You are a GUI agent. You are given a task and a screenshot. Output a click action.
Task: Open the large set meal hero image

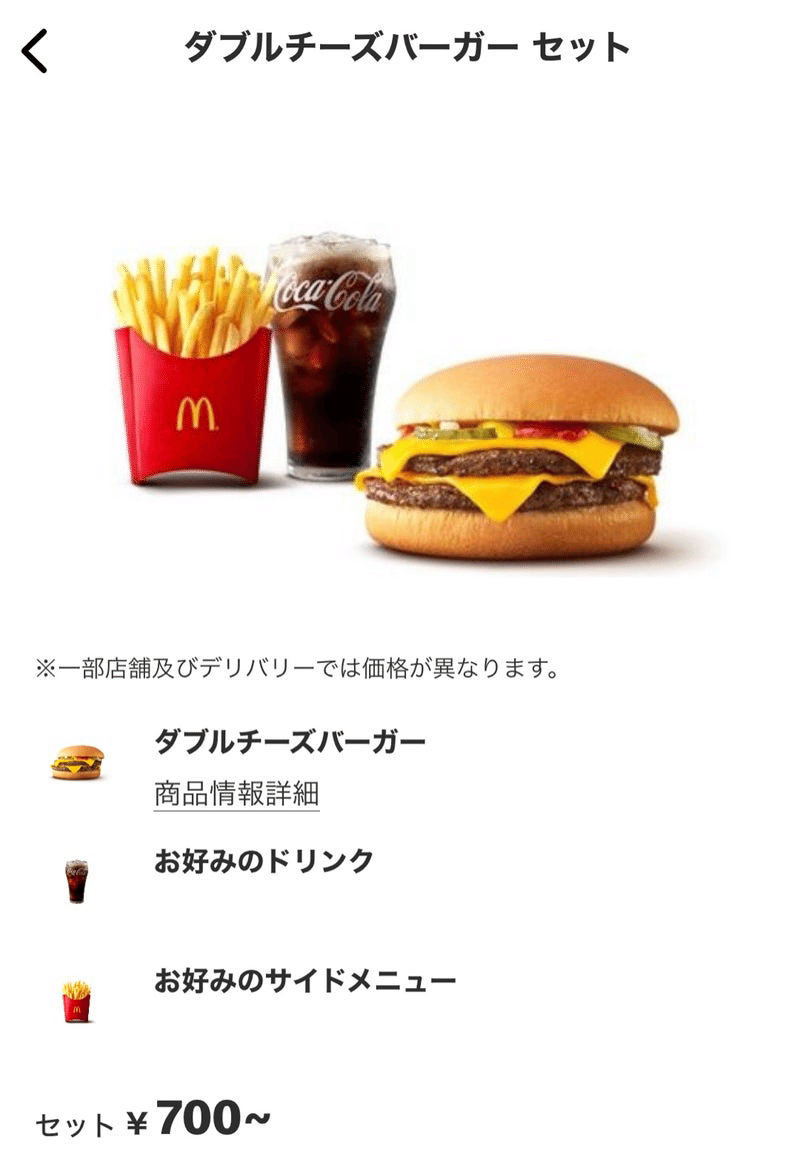coord(400,390)
